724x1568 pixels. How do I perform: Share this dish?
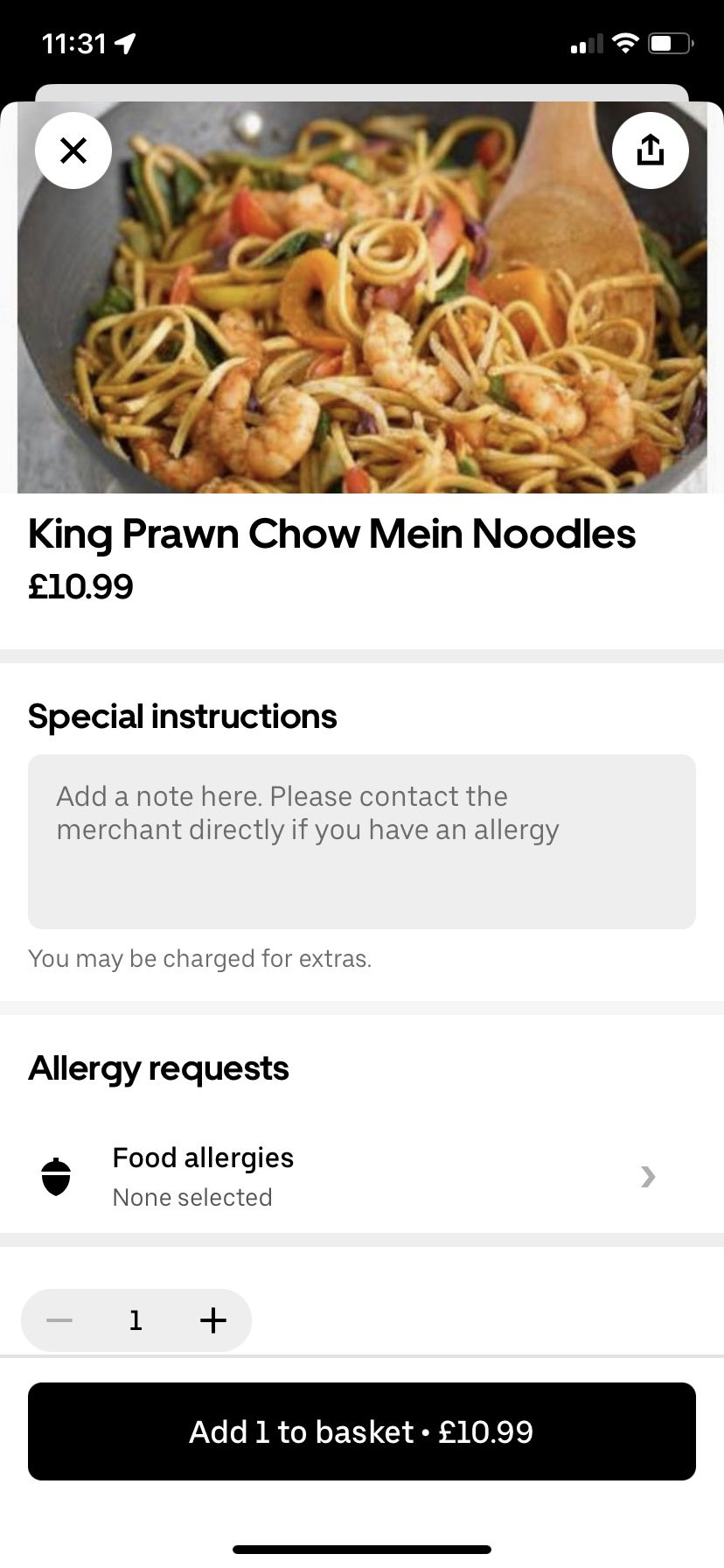tap(650, 150)
